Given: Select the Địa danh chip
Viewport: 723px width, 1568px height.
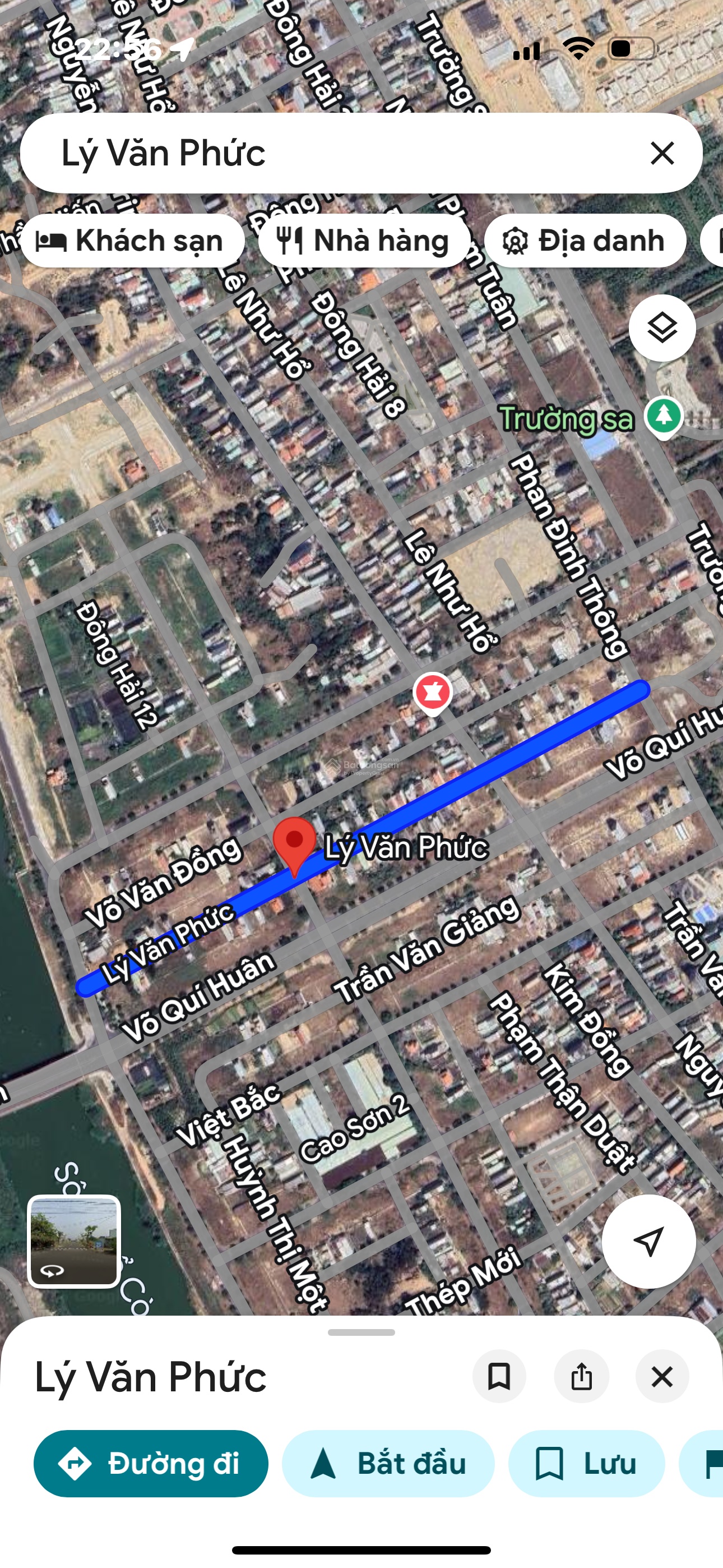Looking at the screenshot, I should coord(585,241).
